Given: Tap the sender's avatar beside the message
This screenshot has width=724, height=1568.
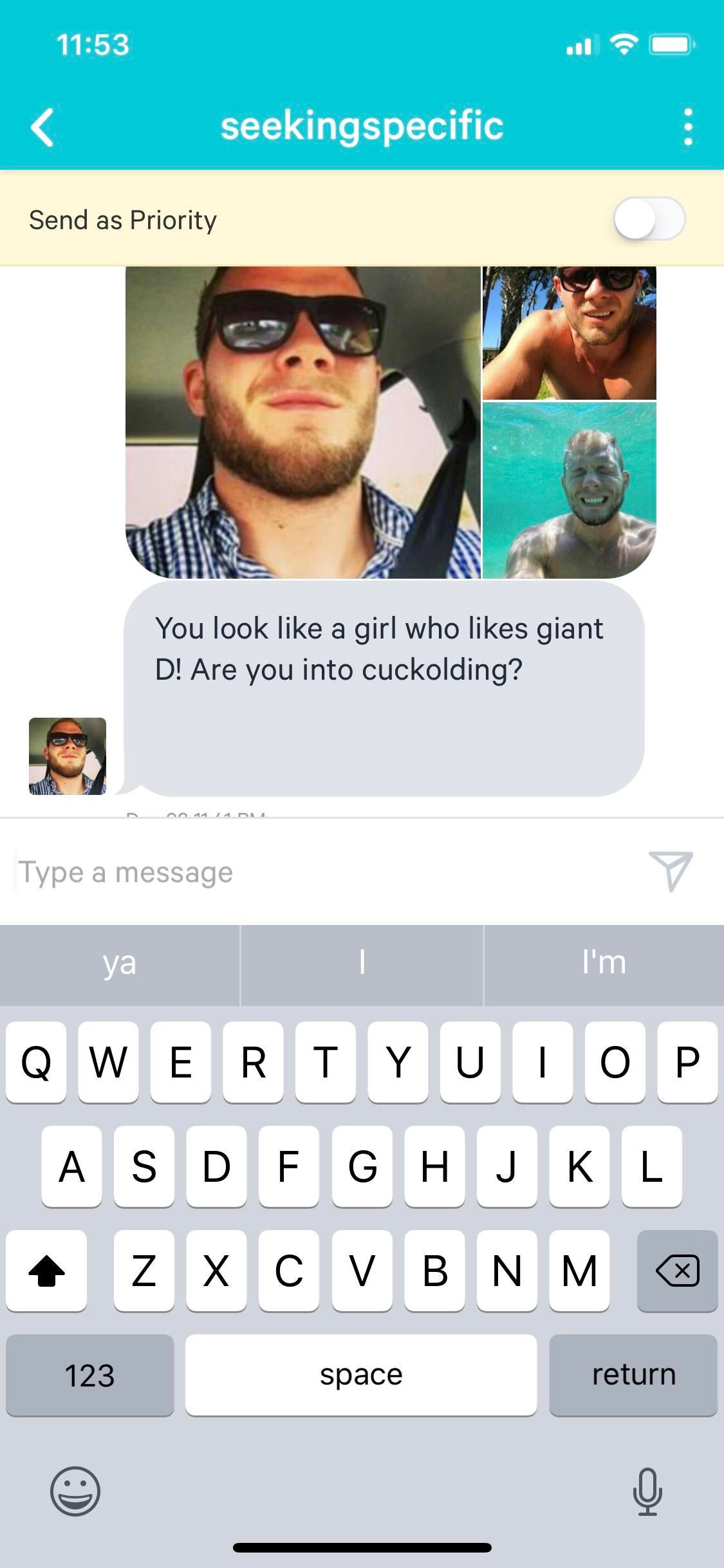Looking at the screenshot, I should pyautogui.click(x=68, y=756).
